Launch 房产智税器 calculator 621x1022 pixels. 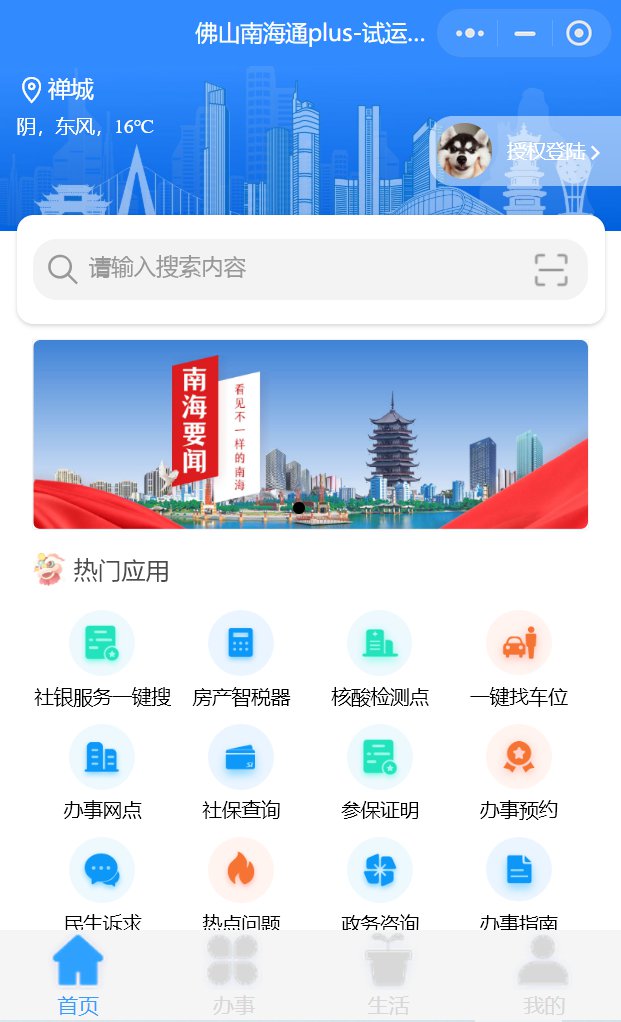click(x=240, y=660)
